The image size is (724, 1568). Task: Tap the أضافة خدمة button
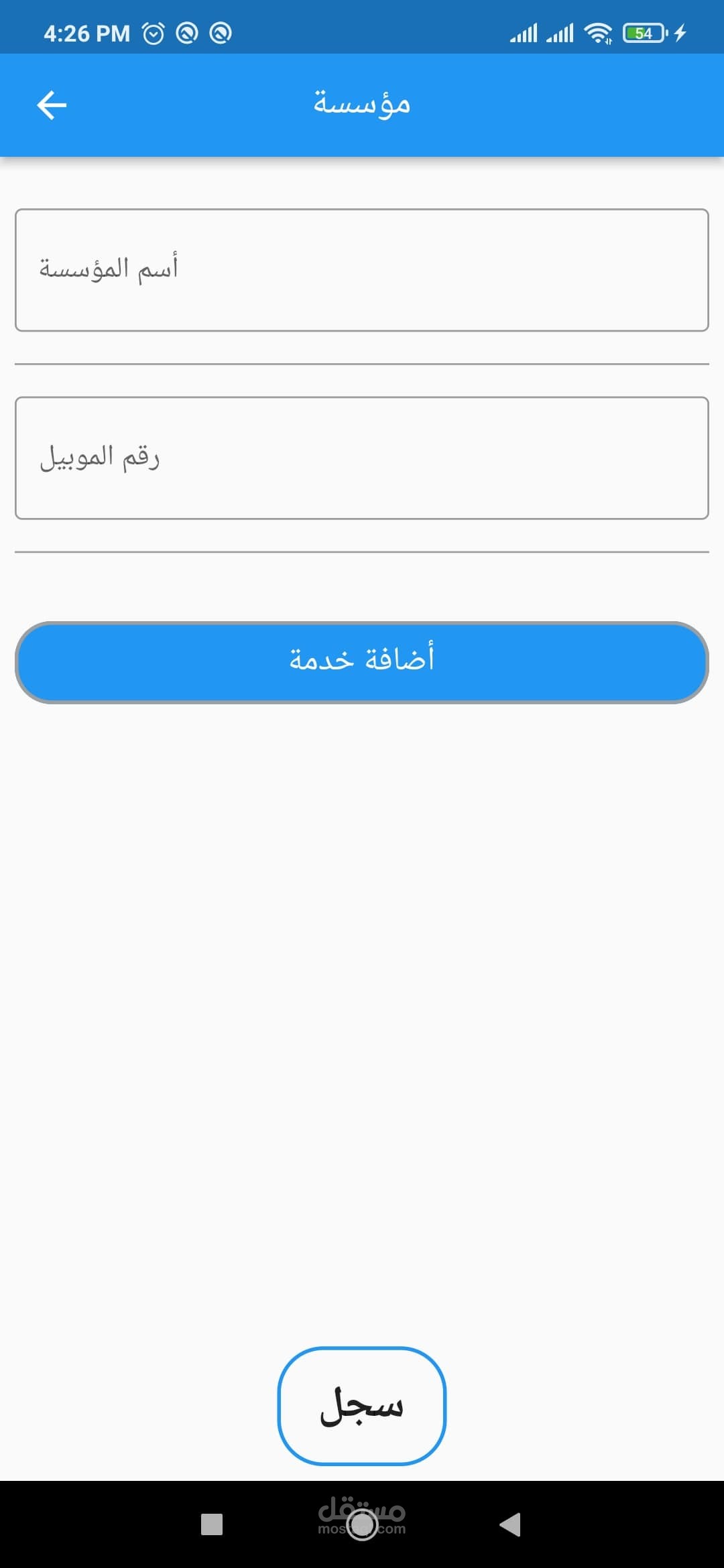point(362,662)
